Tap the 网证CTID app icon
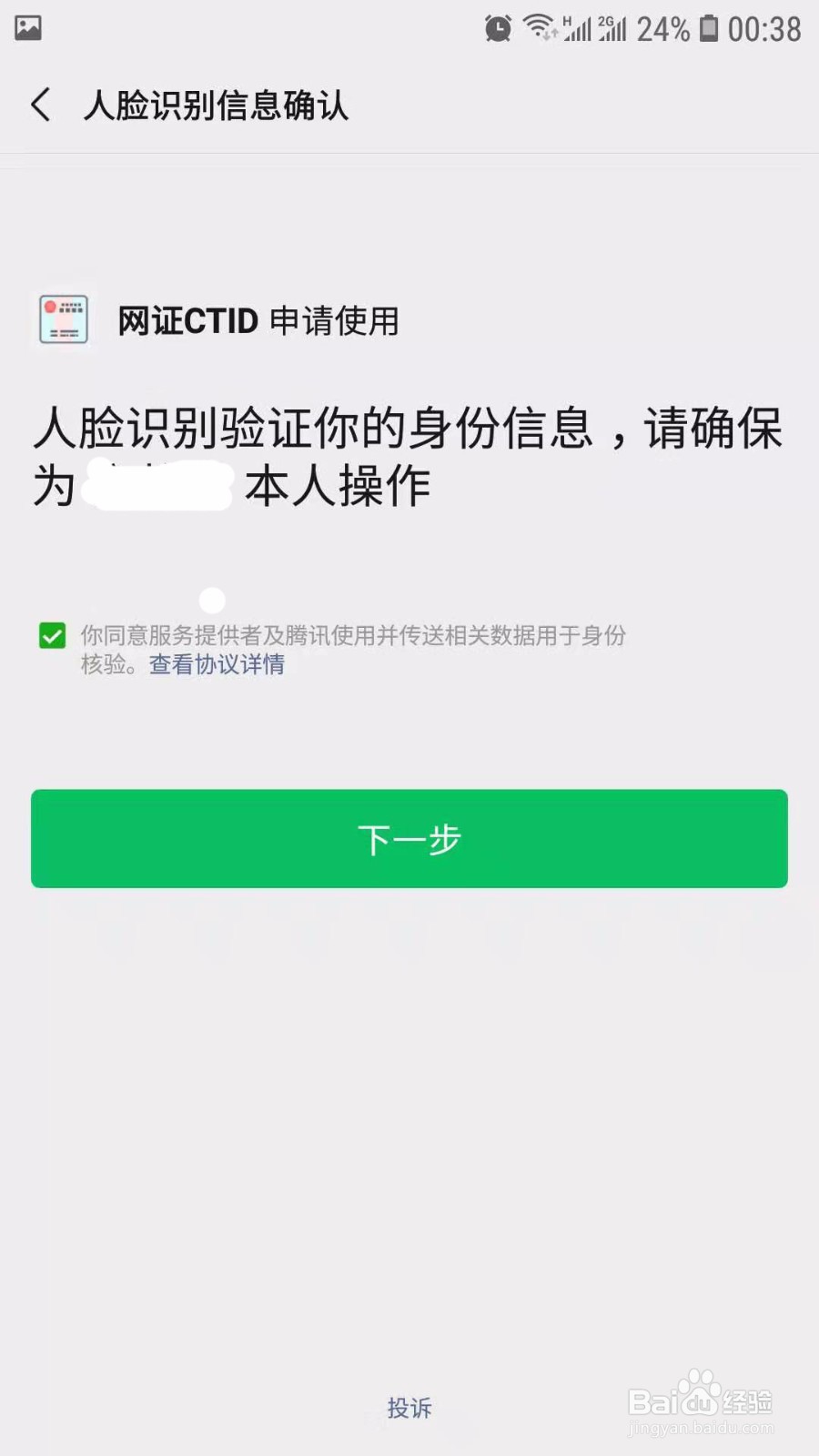This screenshot has height=1456, width=819. pos(64,319)
